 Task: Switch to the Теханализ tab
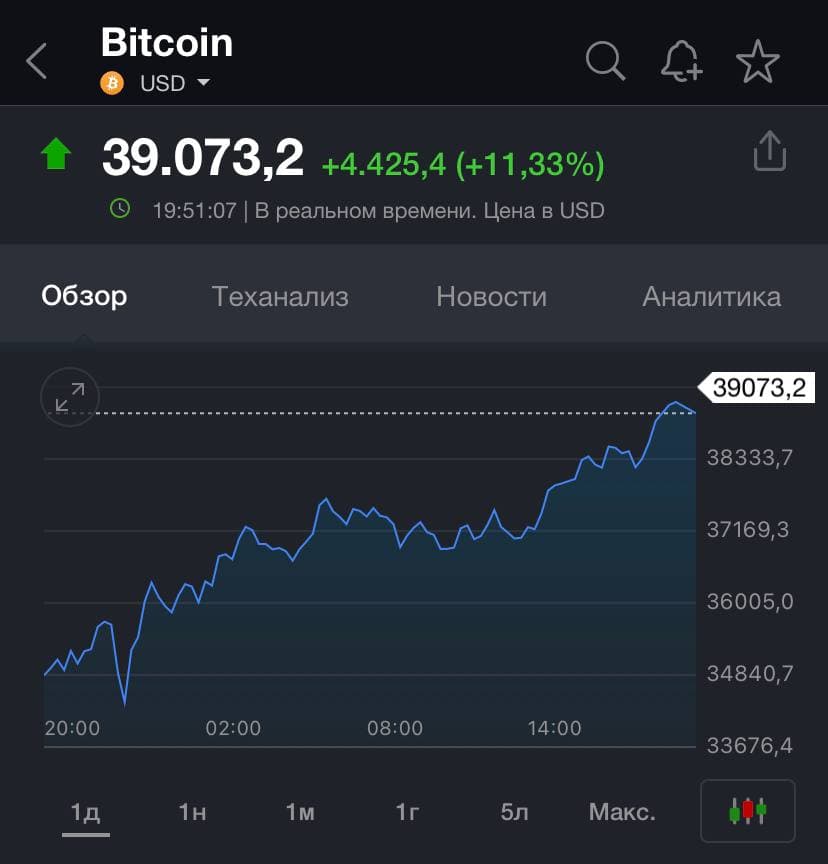pos(279,296)
